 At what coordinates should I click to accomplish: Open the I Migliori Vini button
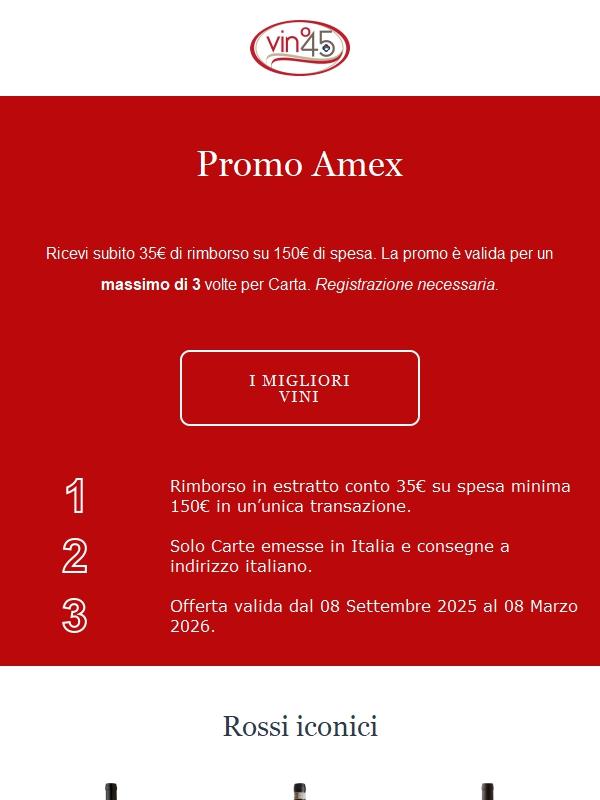pos(299,388)
